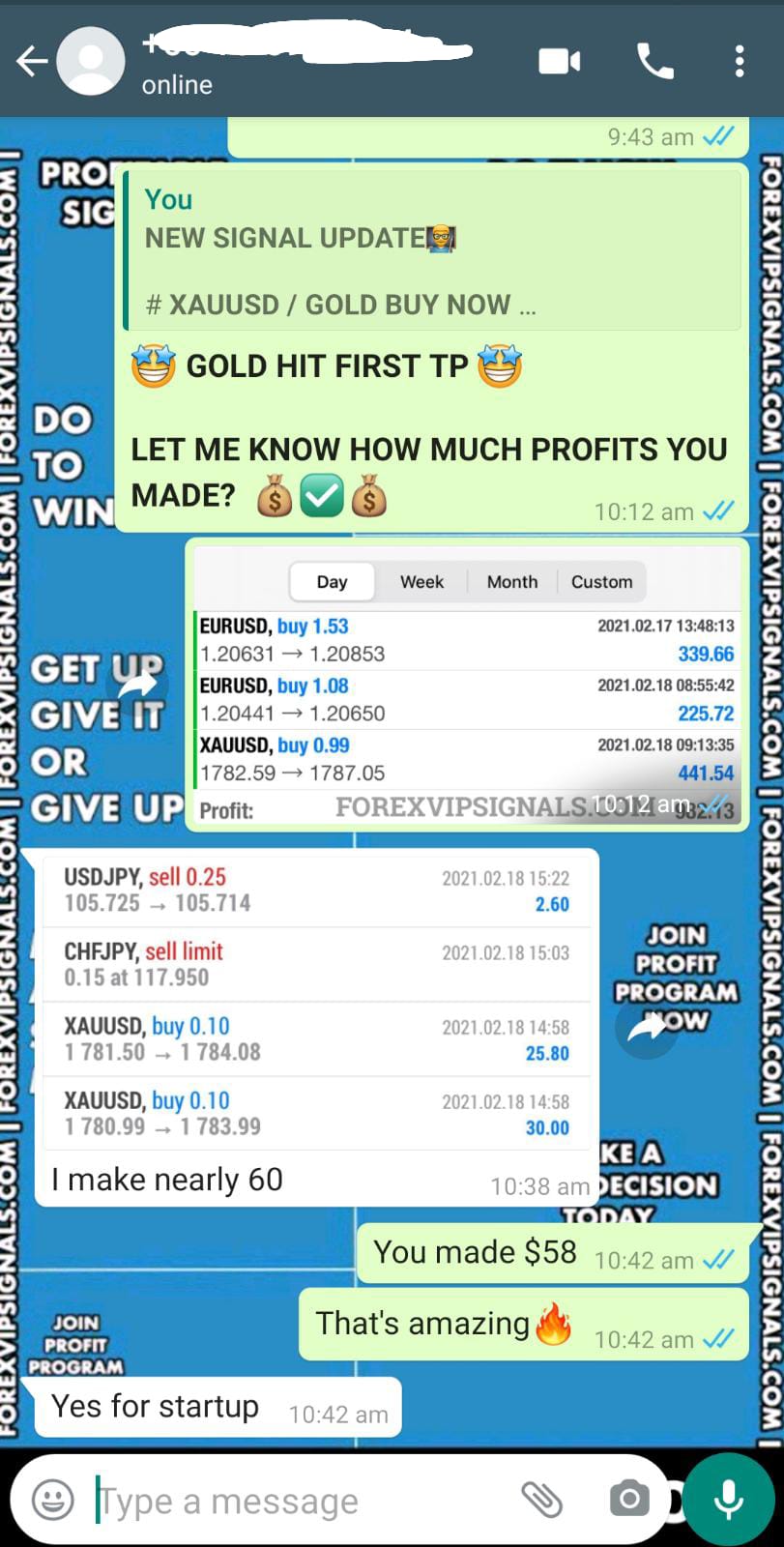784x1547 pixels.
Task: Forward the received XAUUSD trades image
Action: (x=646, y=1029)
